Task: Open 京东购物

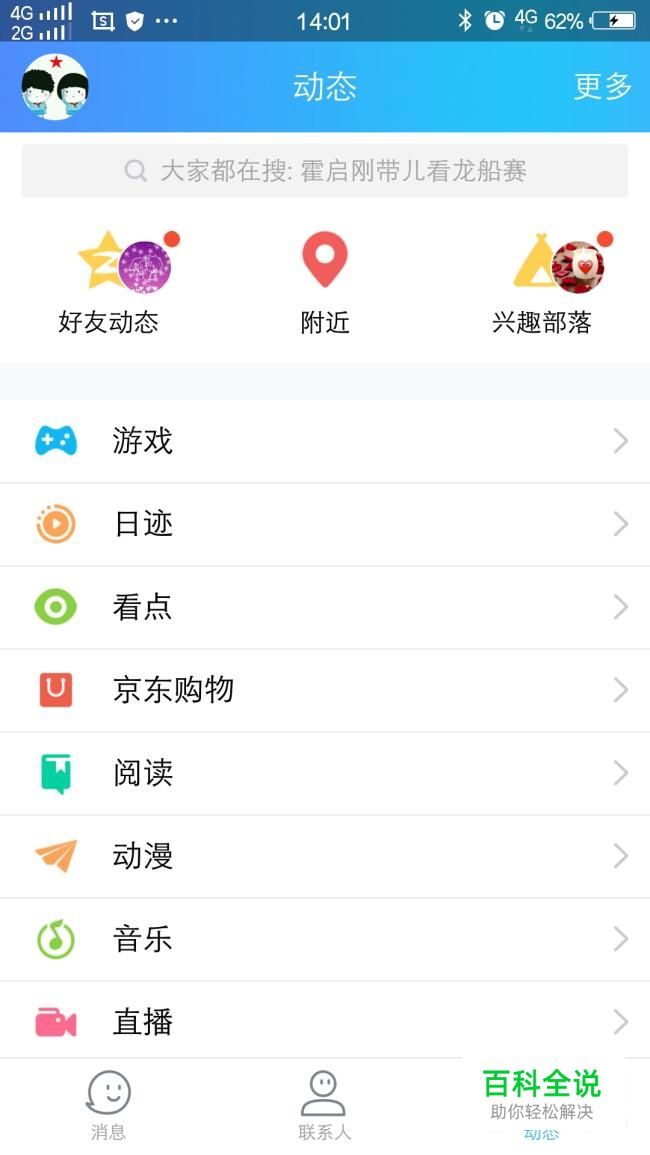Action: [x=325, y=690]
